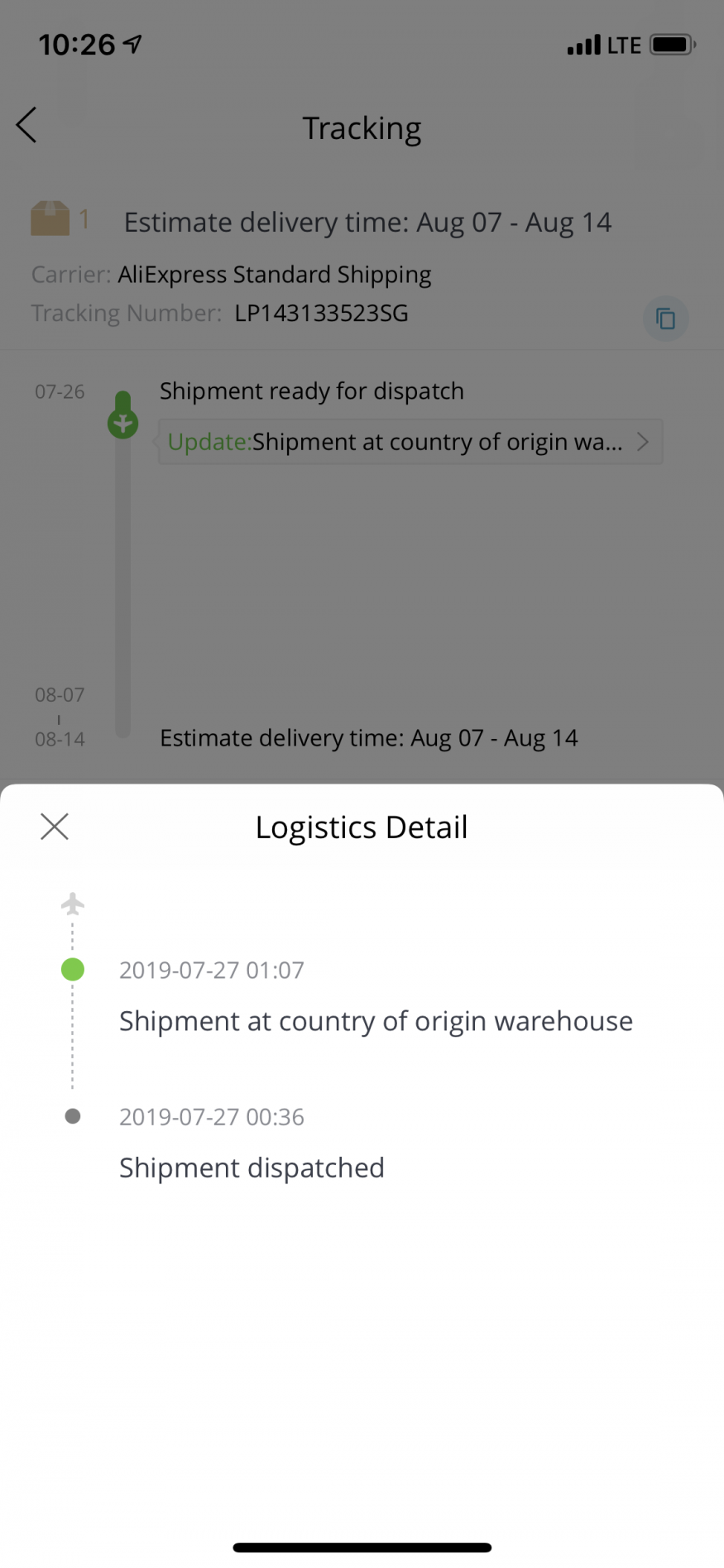Expand the shipment update row
The width and height of the screenshot is (724, 1568).
[410, 442]
